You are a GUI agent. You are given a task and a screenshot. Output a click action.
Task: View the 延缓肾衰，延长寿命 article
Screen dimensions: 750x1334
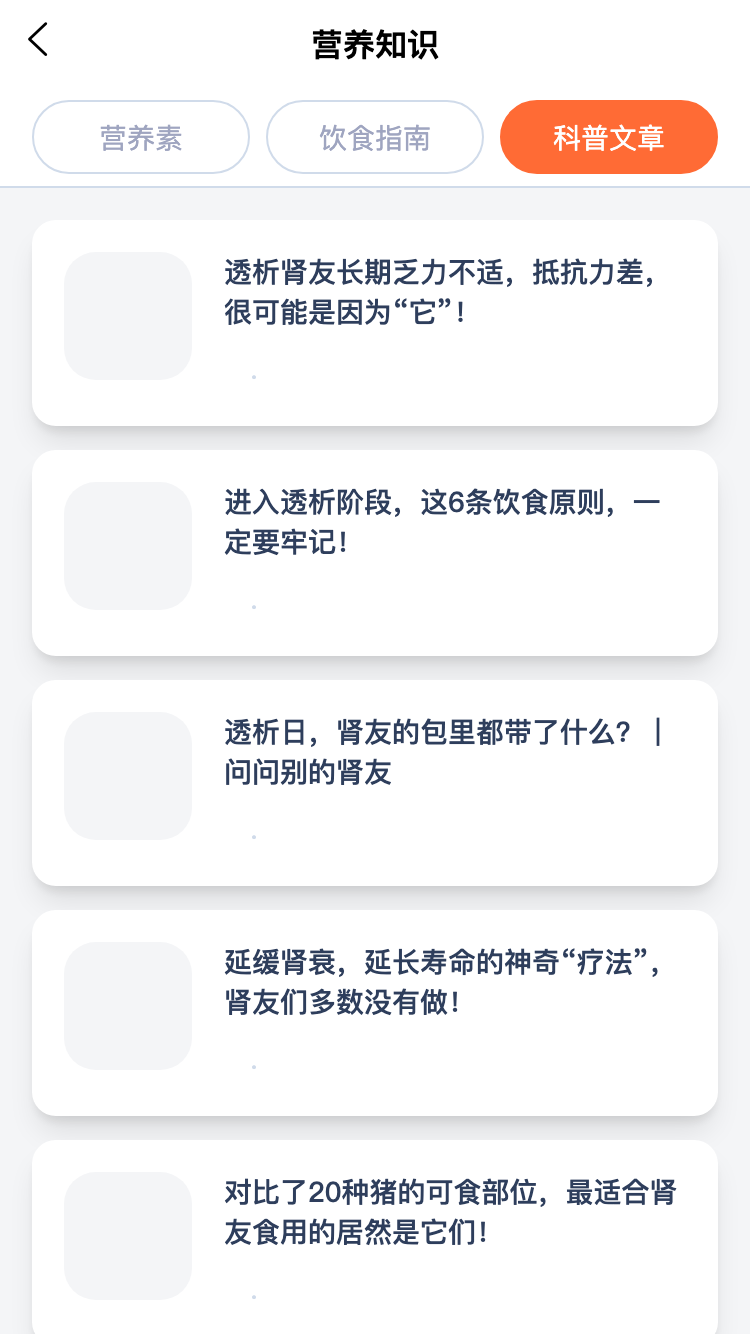(440, 983)
